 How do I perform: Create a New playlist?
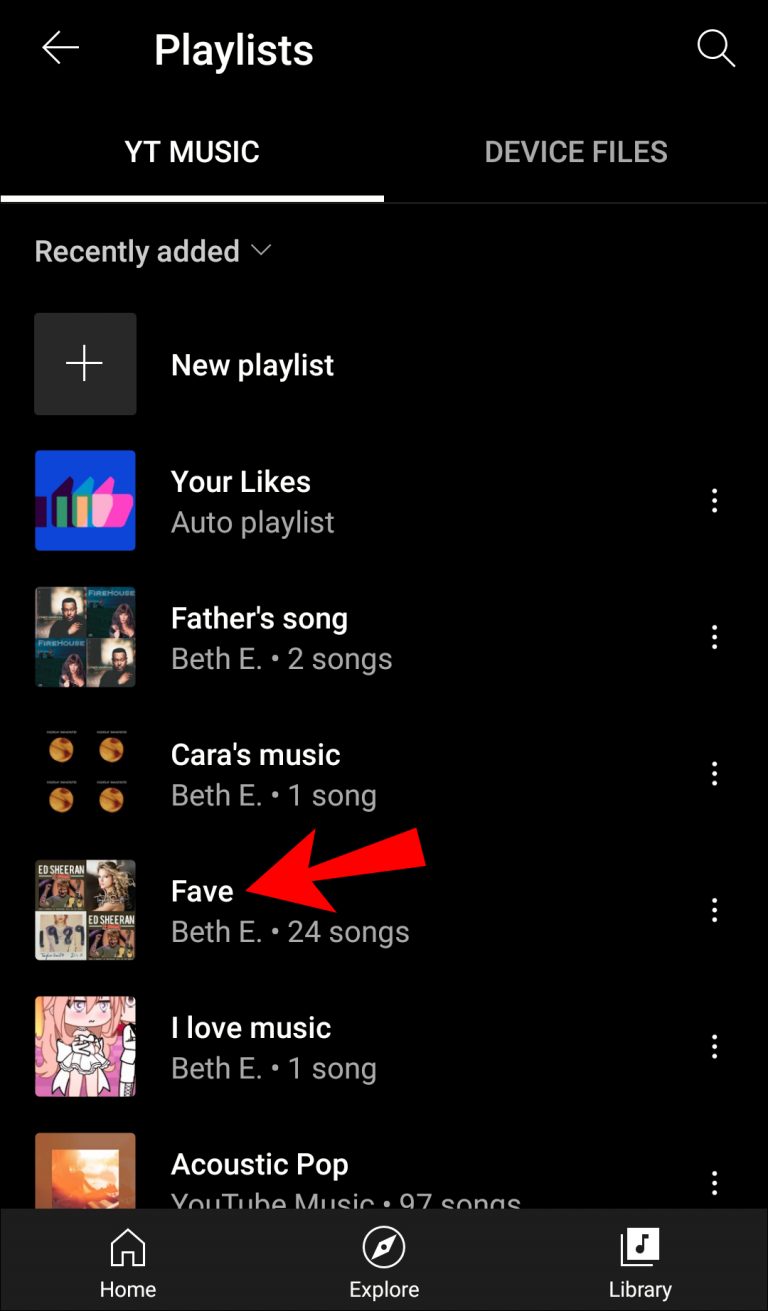(252, 363)
